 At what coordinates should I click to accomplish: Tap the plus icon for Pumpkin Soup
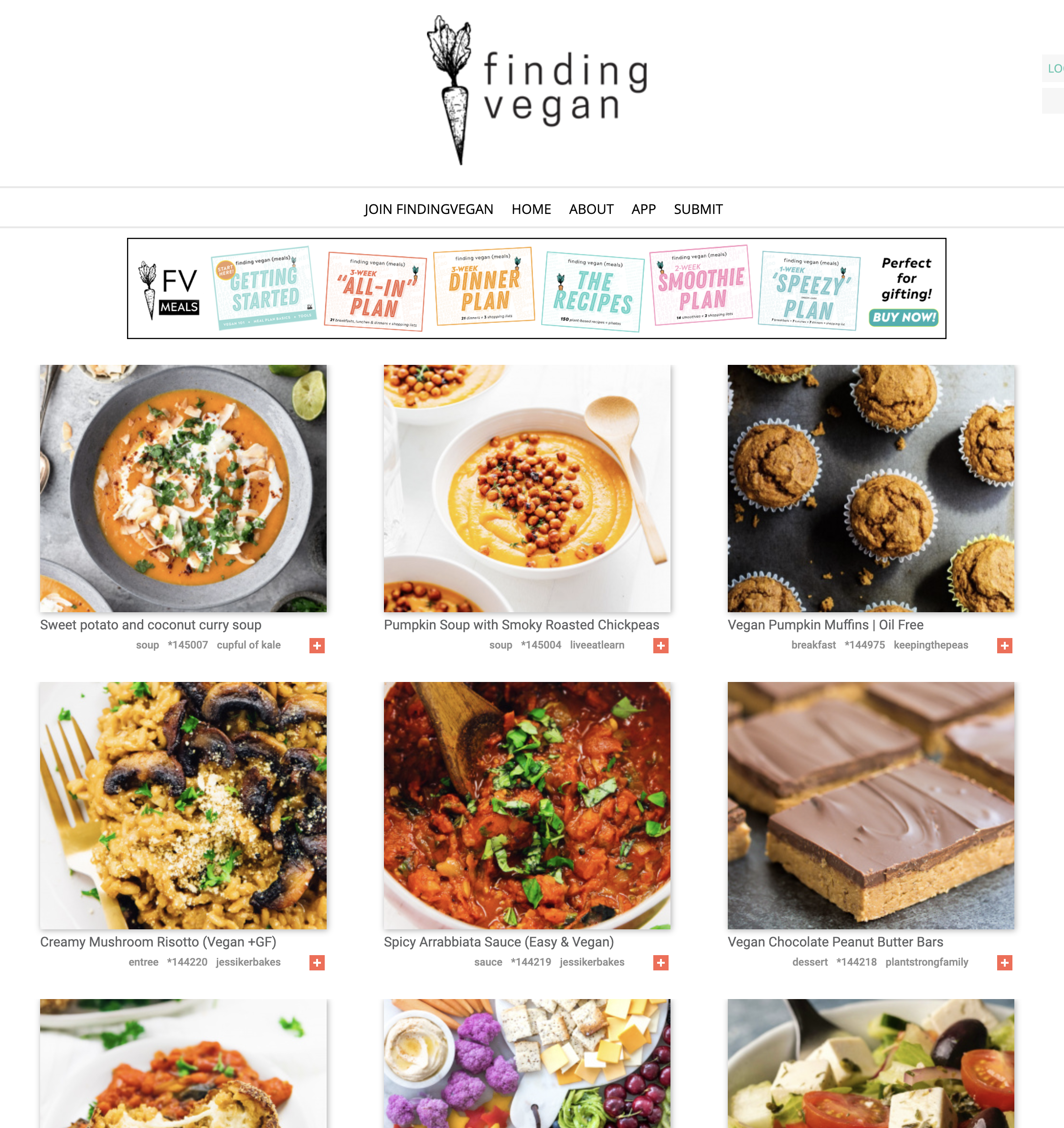(660, 646)
